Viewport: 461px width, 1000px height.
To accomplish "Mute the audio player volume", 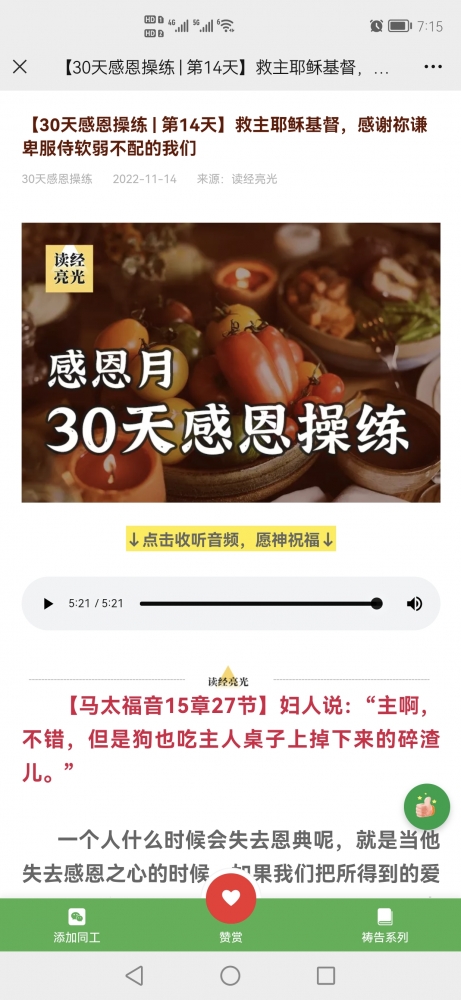I will tap(414, 603).
